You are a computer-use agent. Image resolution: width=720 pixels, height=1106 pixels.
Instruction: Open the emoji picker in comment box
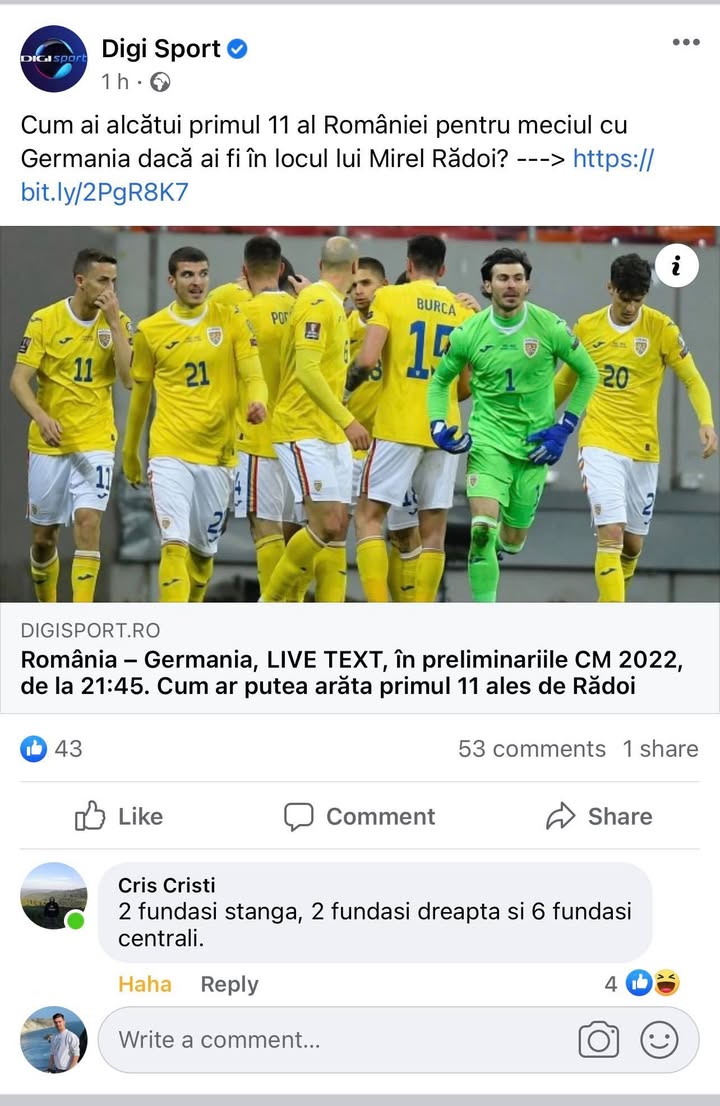pos(659,1040)
